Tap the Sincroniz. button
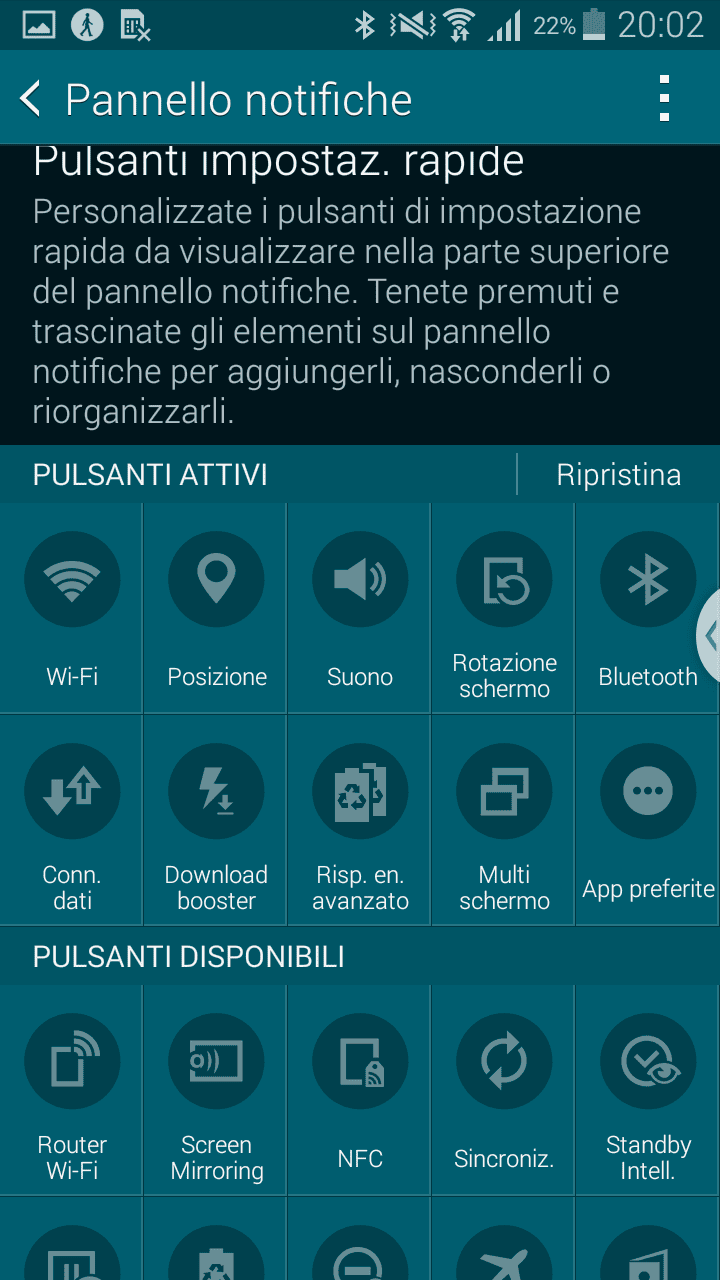The width and height of the screenshot is (720, 1280). (x=504, y=1090)
